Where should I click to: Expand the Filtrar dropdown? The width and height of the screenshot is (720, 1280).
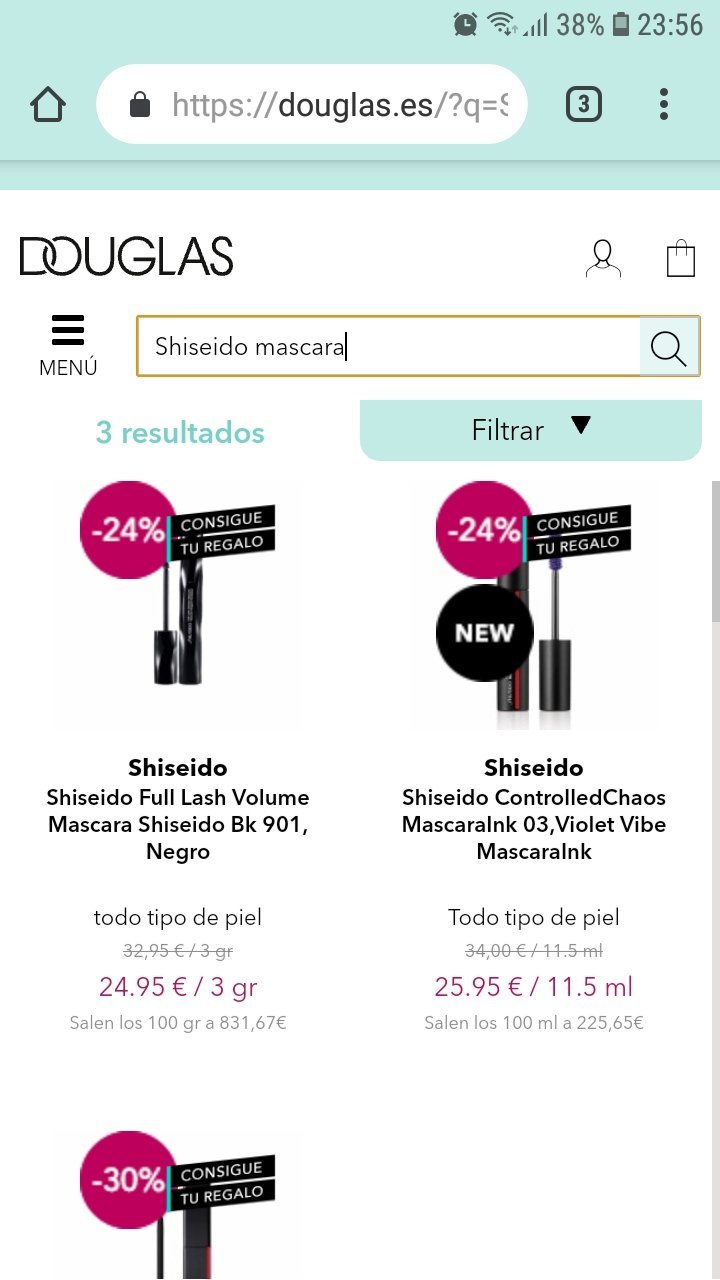[x=531, y=430]
